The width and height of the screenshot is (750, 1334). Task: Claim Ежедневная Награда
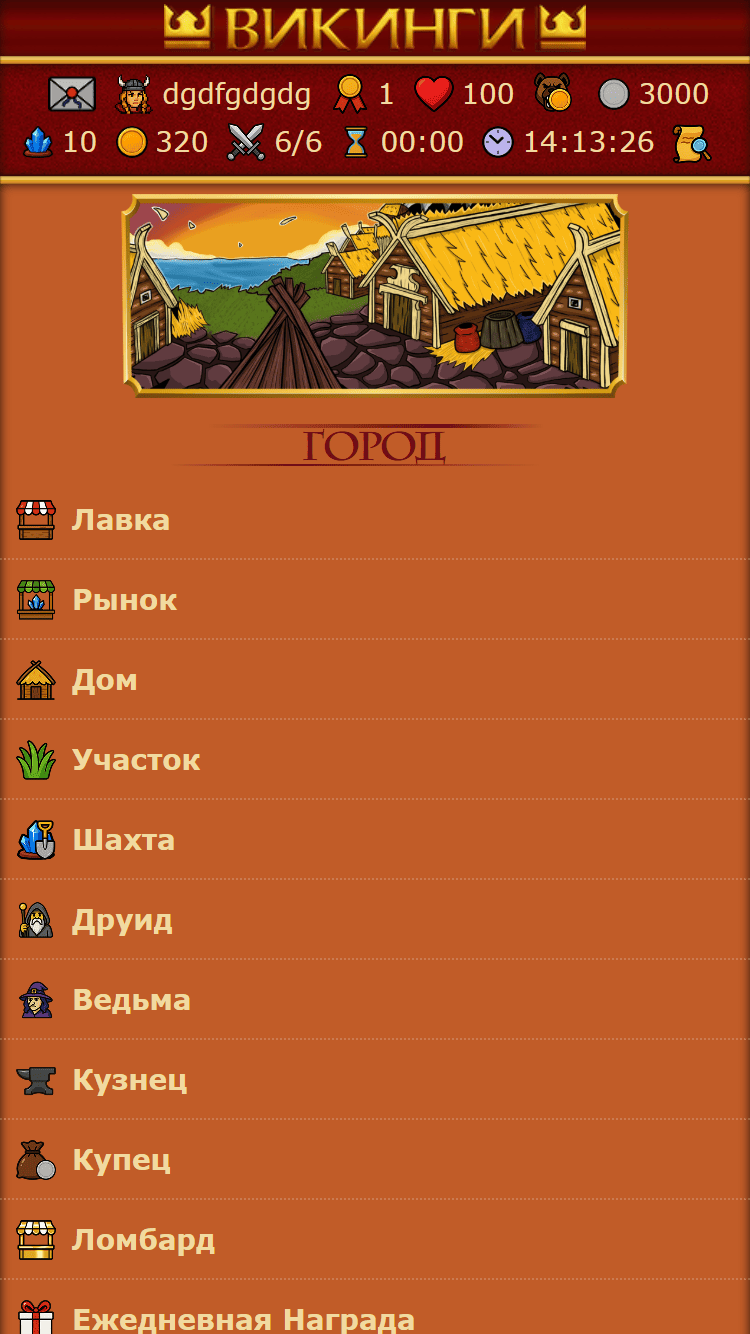243,1317
